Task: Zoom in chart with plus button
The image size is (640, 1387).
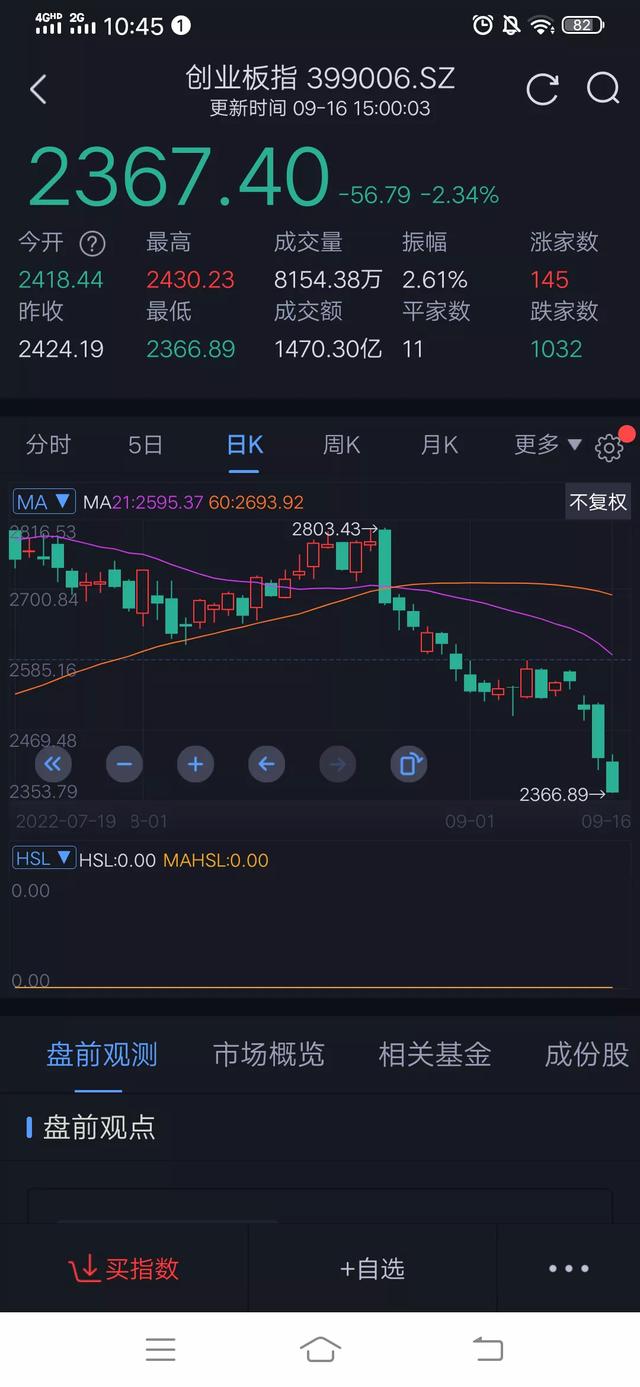Action: [195, 765]
